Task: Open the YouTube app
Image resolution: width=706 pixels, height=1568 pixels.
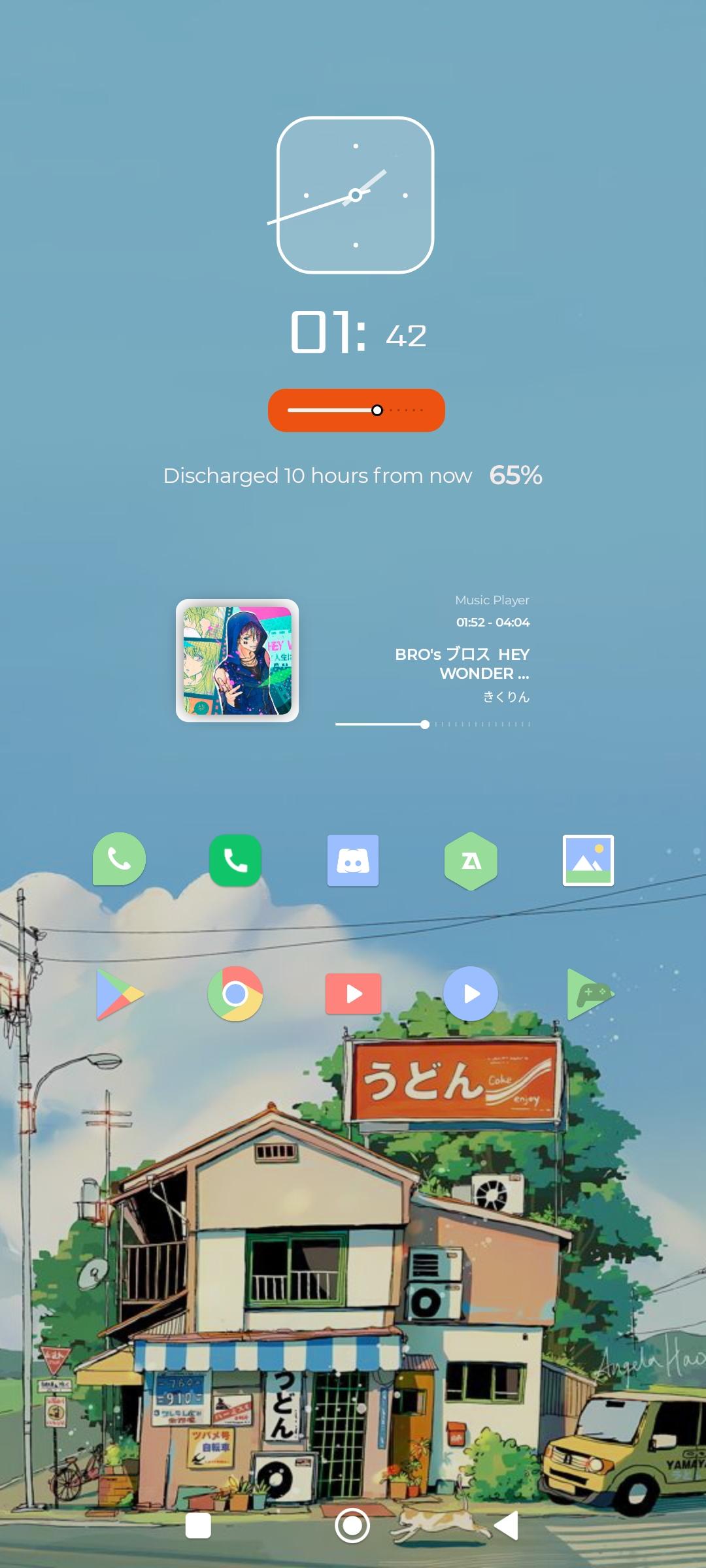Action: (353, 994)
